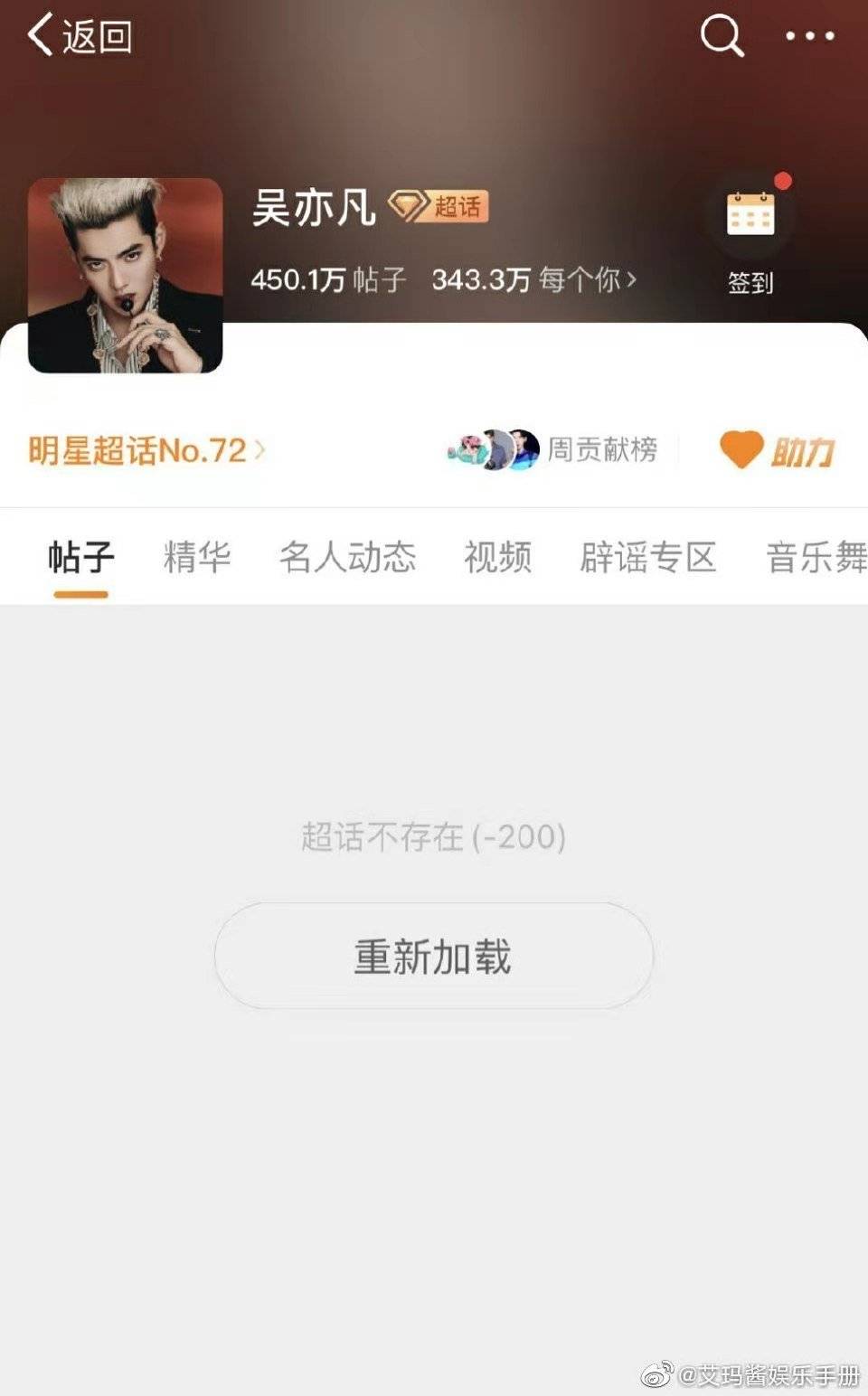Open the three-dot overflow menu
The image size is (868, 1396).
point(809,36)
